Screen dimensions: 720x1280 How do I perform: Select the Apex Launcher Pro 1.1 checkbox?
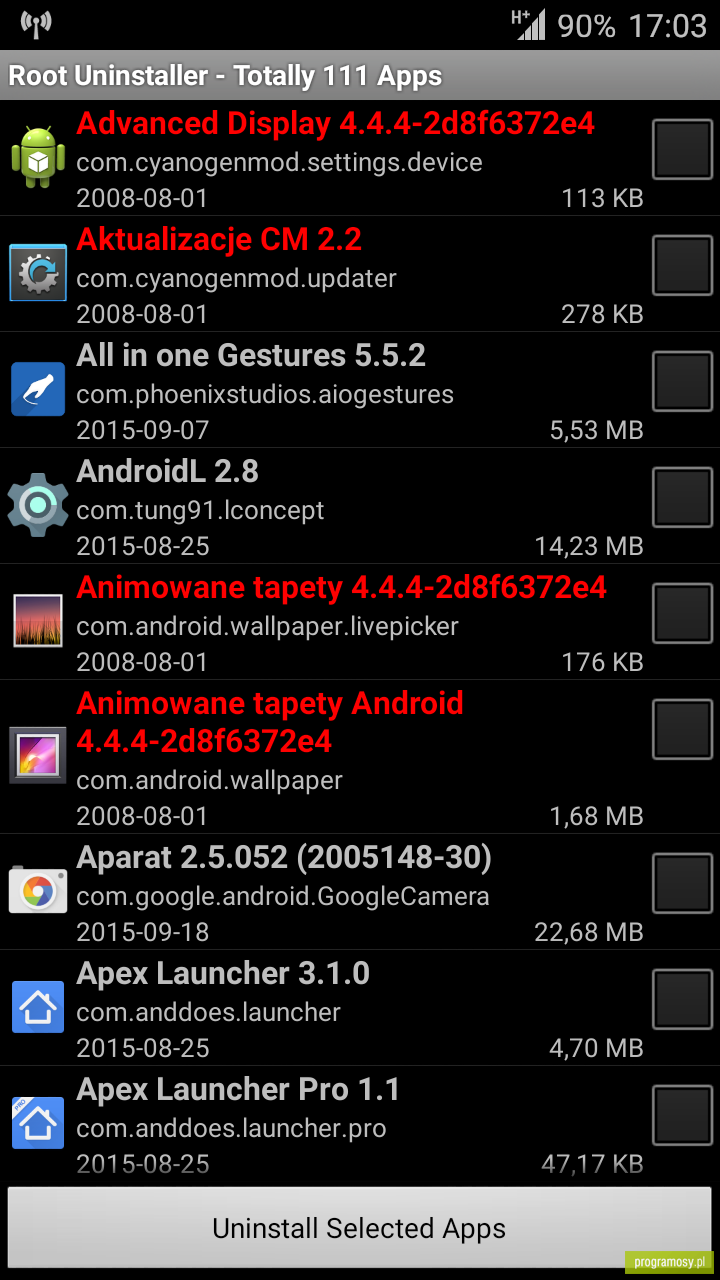tap(682, 1116)
